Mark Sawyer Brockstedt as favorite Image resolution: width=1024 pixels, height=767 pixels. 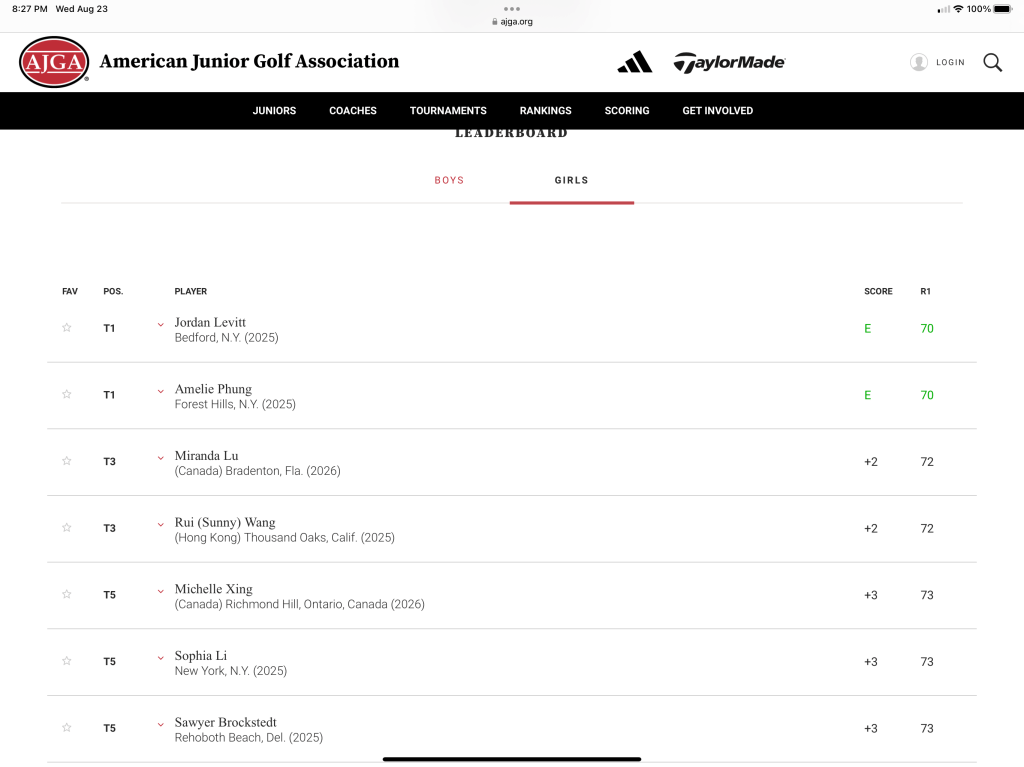tap(67, 728)
